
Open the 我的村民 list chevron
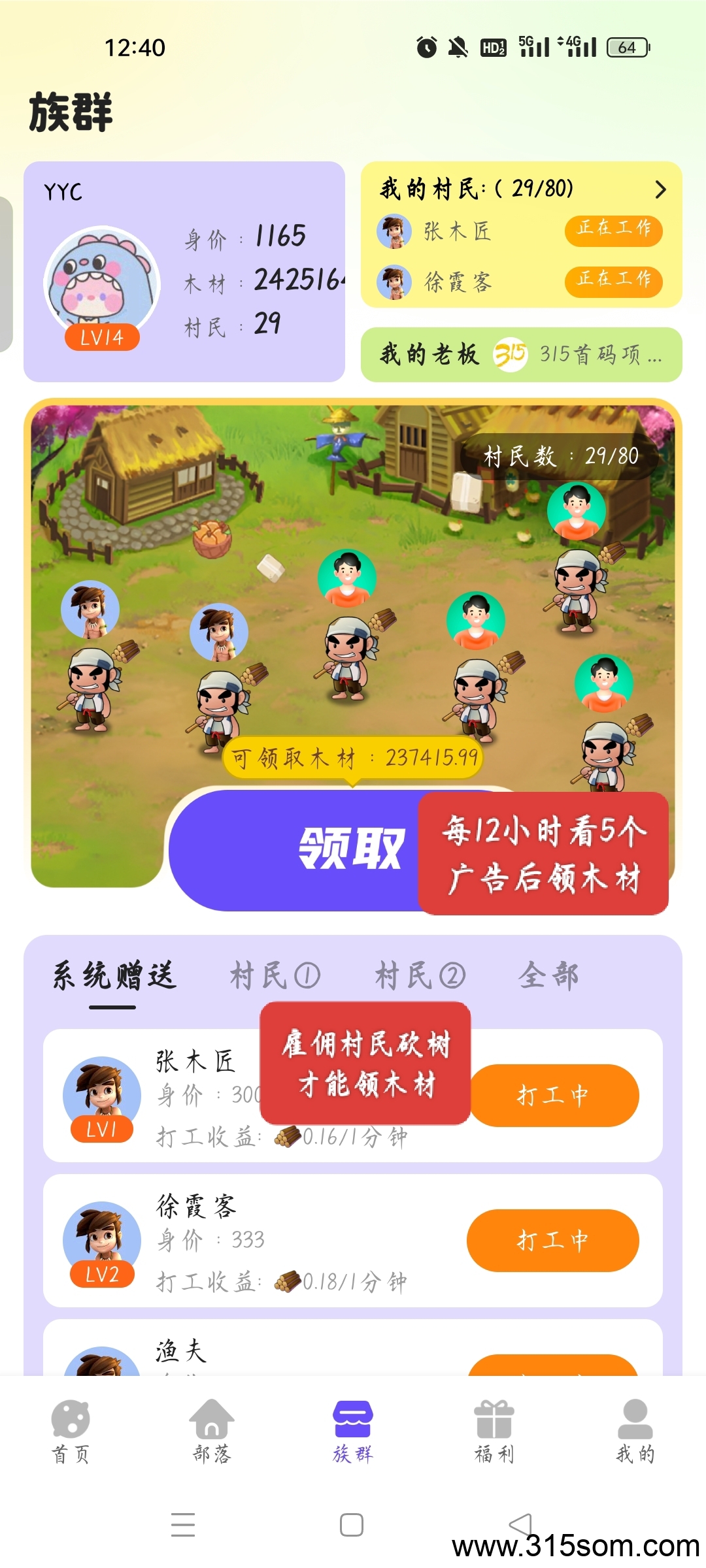click(x=660, y=189)
